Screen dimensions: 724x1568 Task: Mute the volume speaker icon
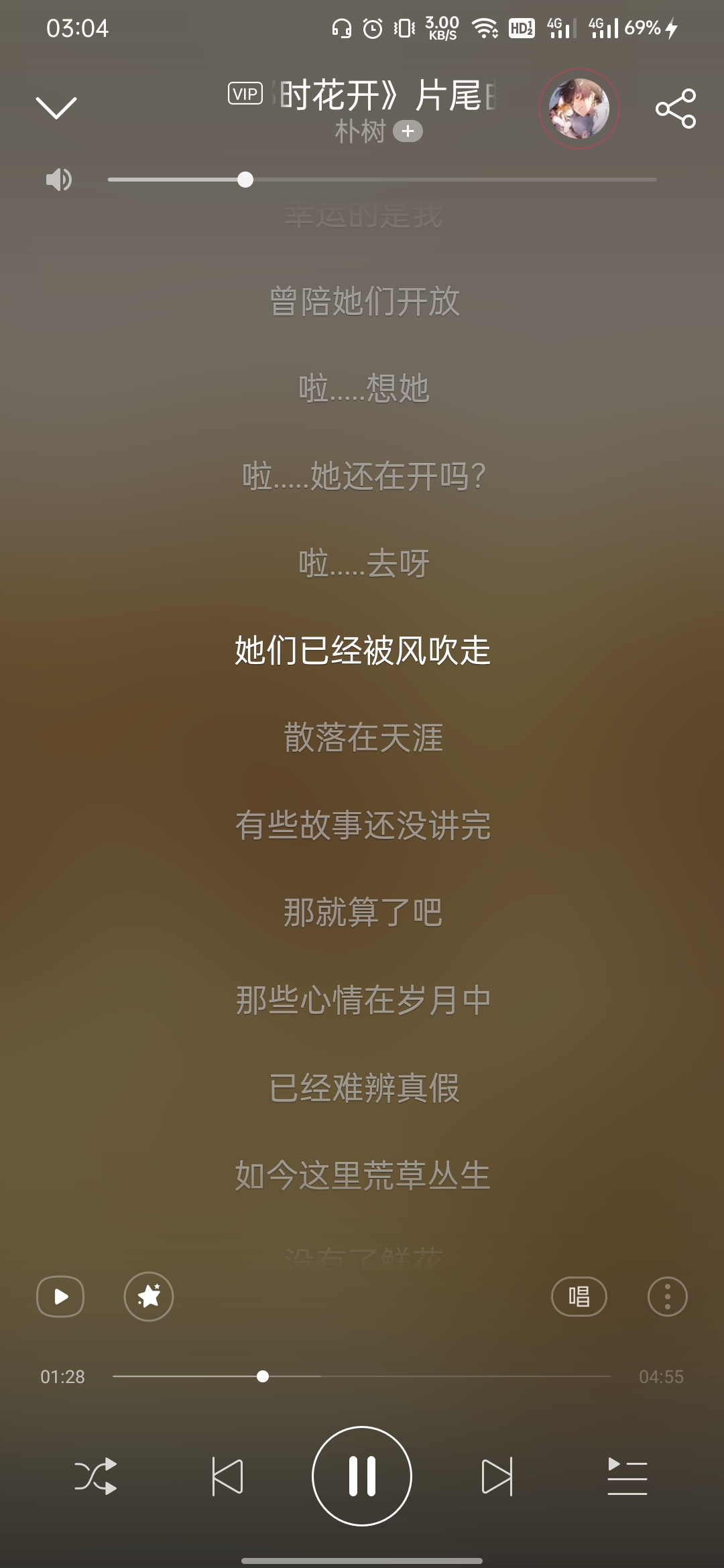tap(59, 180)
